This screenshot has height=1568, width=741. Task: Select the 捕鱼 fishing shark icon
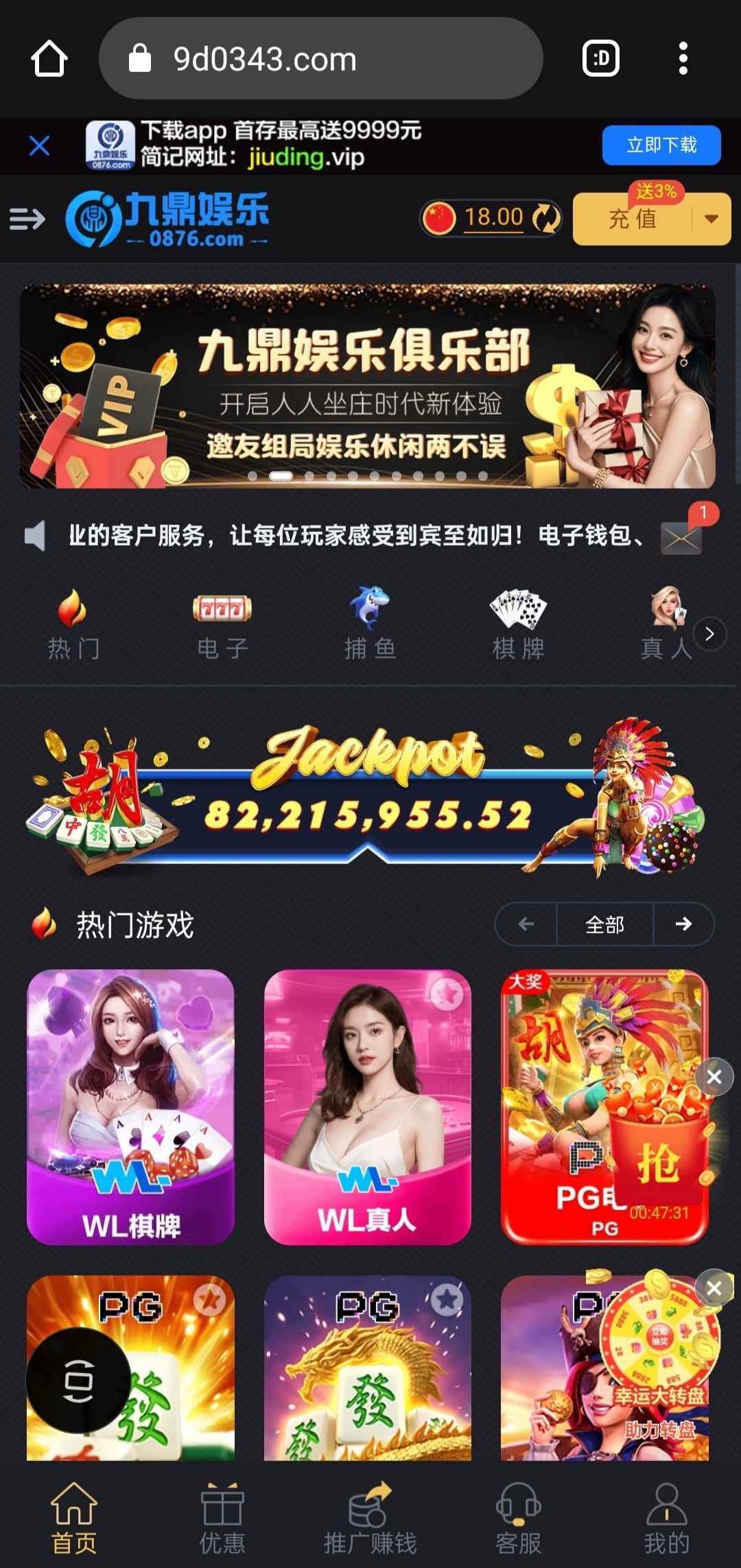tap(370, 611)
